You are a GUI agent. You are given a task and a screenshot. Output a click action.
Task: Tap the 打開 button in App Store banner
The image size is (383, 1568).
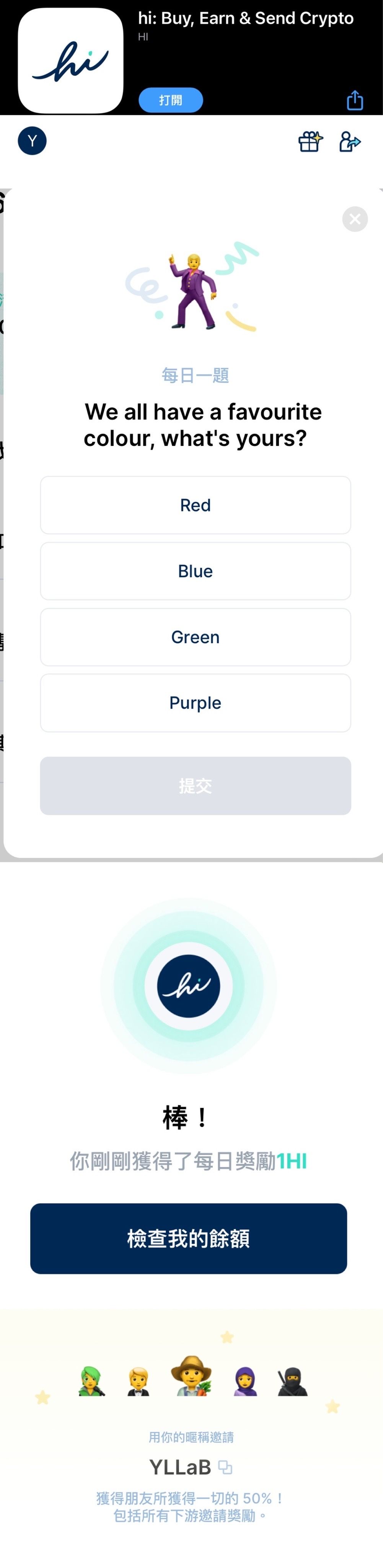click(x=170, y=100)
